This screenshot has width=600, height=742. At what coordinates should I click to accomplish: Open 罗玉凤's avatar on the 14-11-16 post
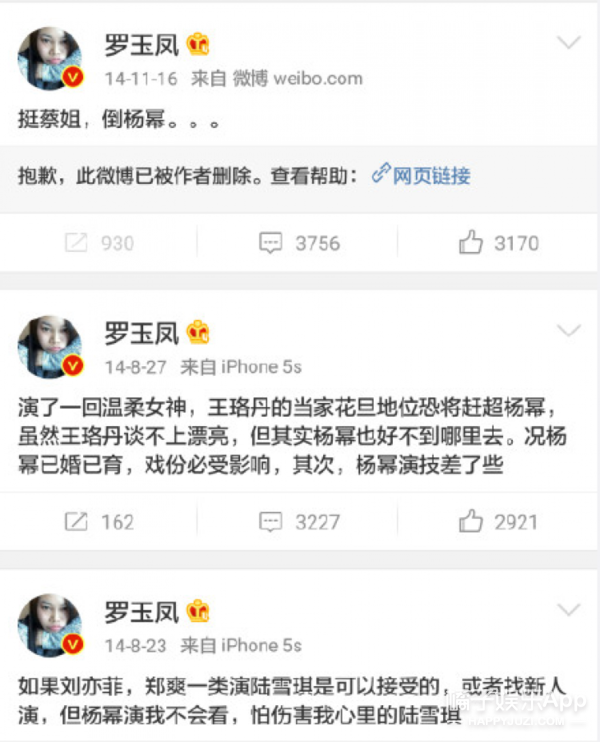click(50, 58)
